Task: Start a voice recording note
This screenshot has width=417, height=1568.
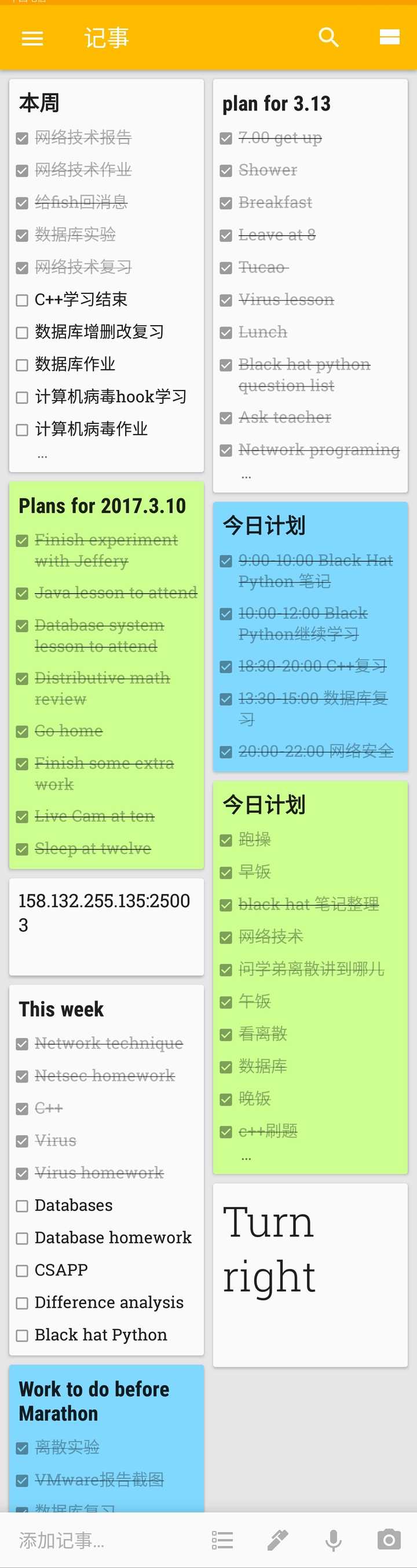Action: (x=333, y=1540)
